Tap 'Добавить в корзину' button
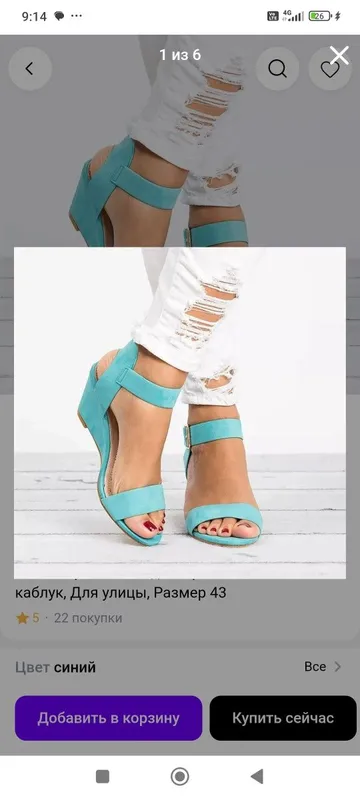 [109, 718]
